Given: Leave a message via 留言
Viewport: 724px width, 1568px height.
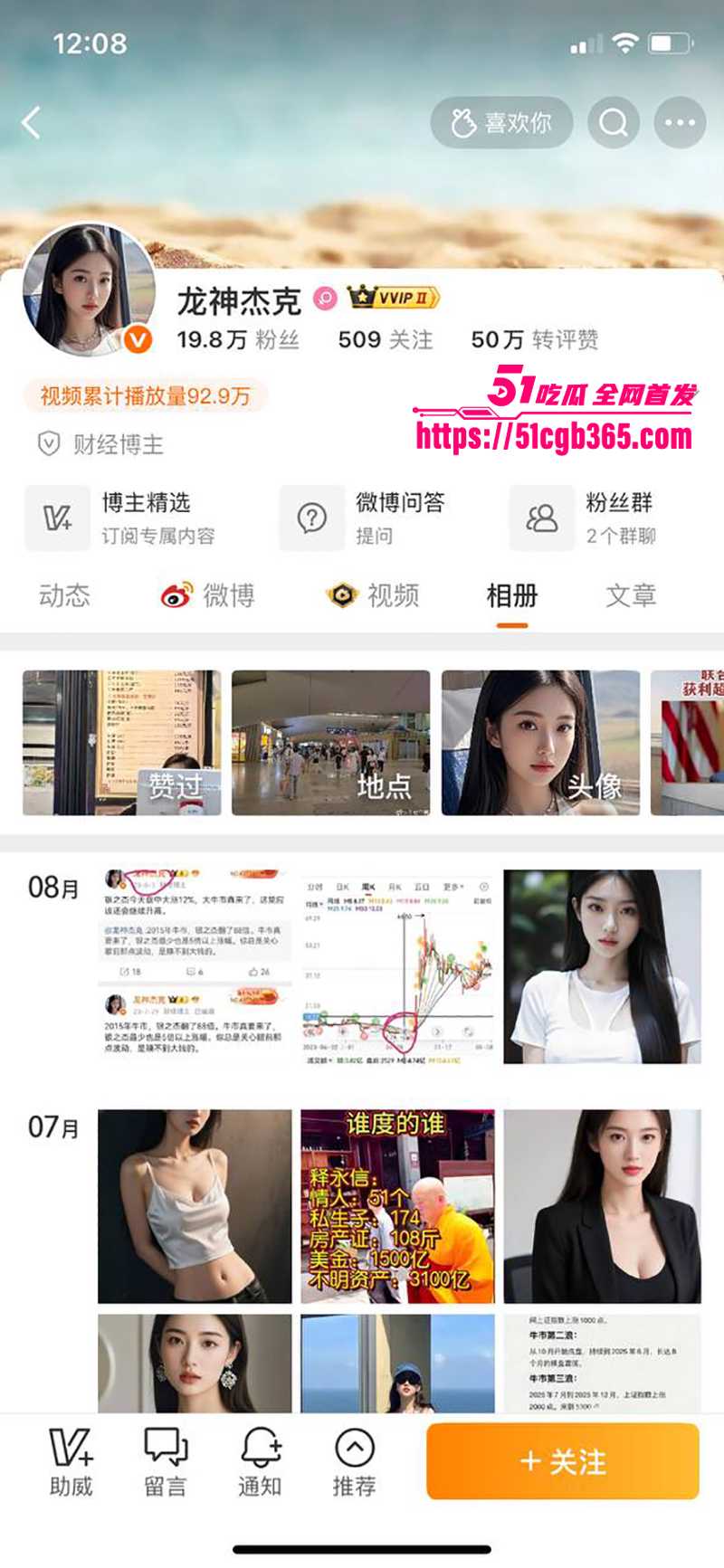Looking at the screenshot, I should (x=165, y=1462).
